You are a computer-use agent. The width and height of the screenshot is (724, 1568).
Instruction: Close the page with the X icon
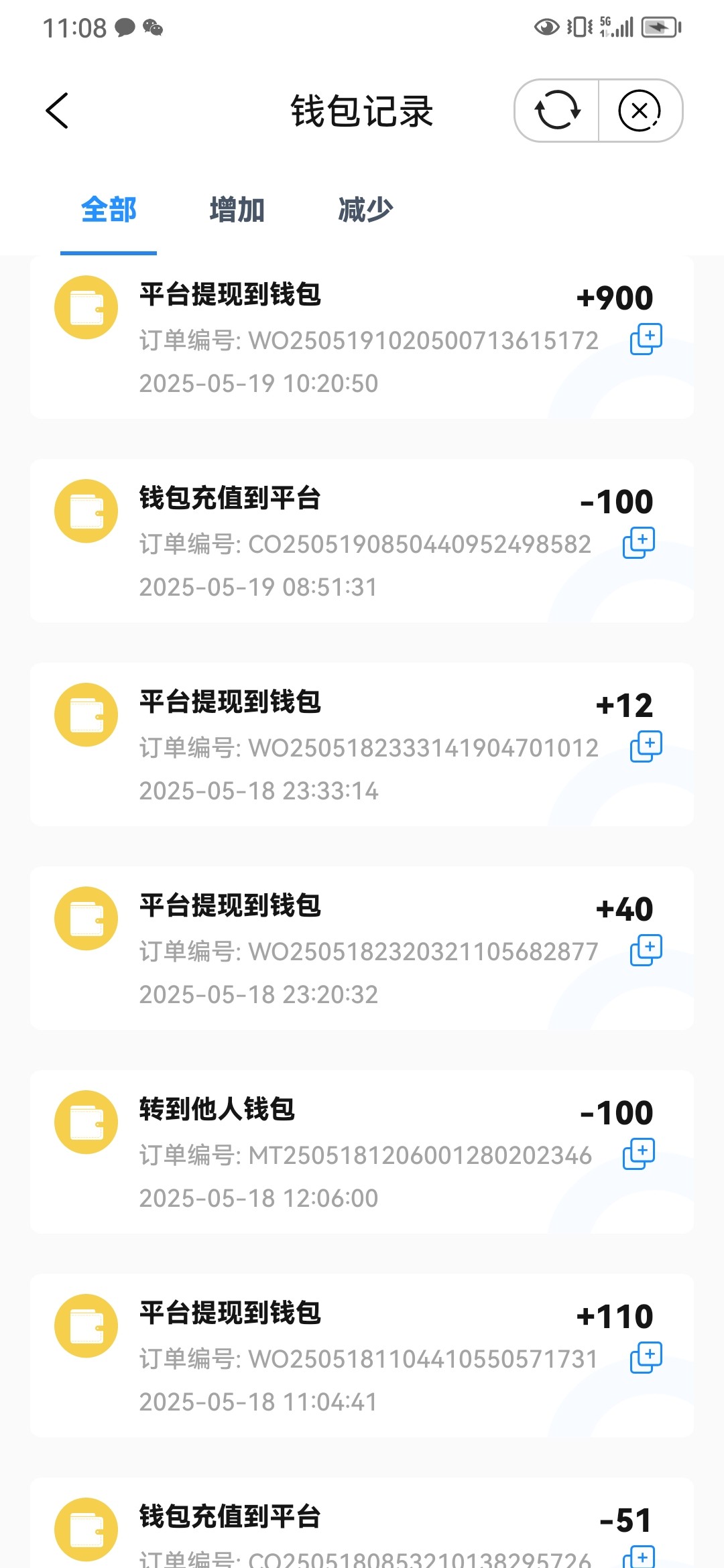pos(640,111)
